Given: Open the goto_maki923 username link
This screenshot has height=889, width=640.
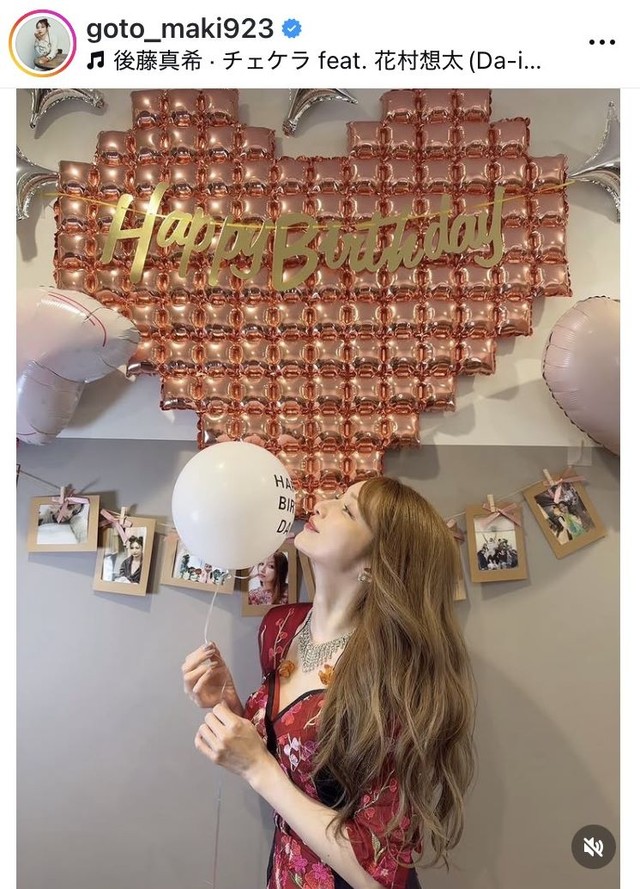Looking at the screenshot, I should 170,27.
